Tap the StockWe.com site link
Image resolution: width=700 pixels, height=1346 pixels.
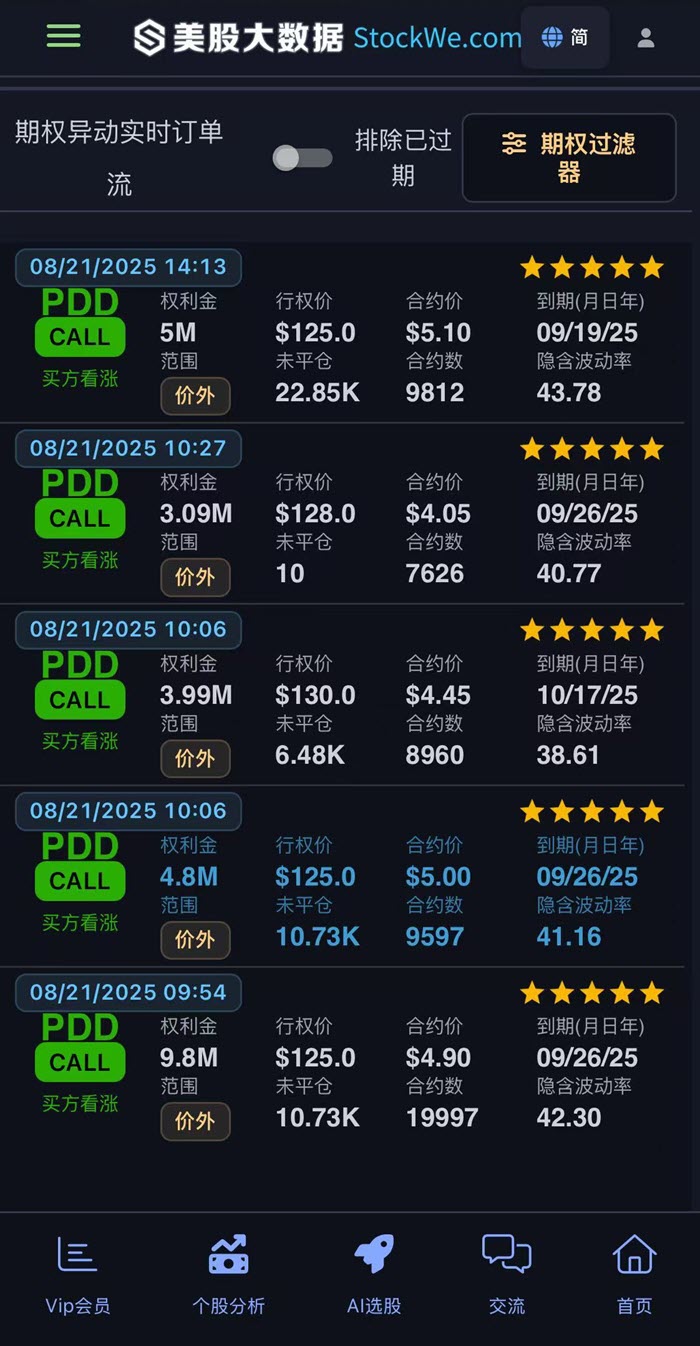point(437,38)
